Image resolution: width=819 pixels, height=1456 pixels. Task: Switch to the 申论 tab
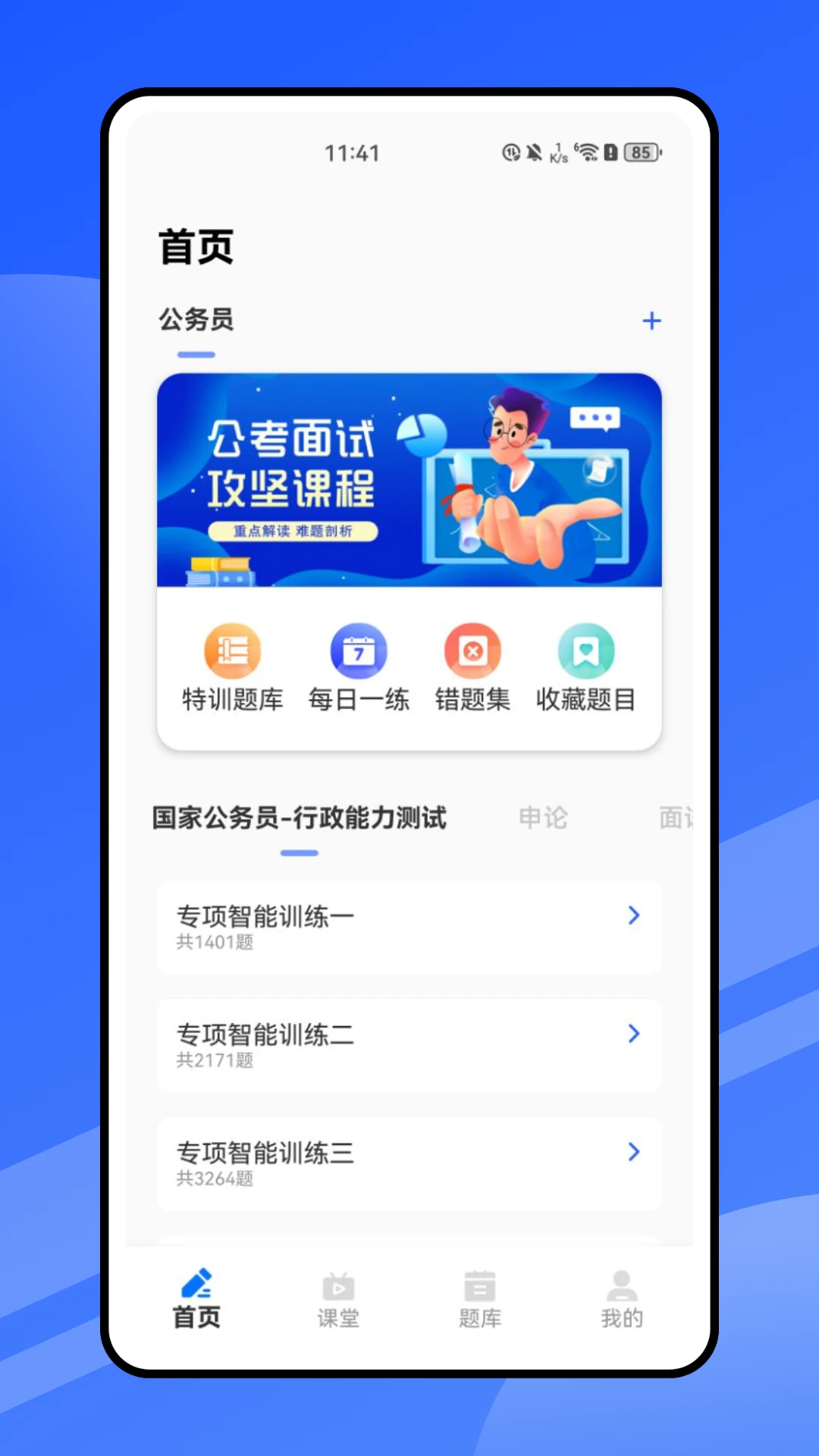pyautogui.click(x=543, y=817)
